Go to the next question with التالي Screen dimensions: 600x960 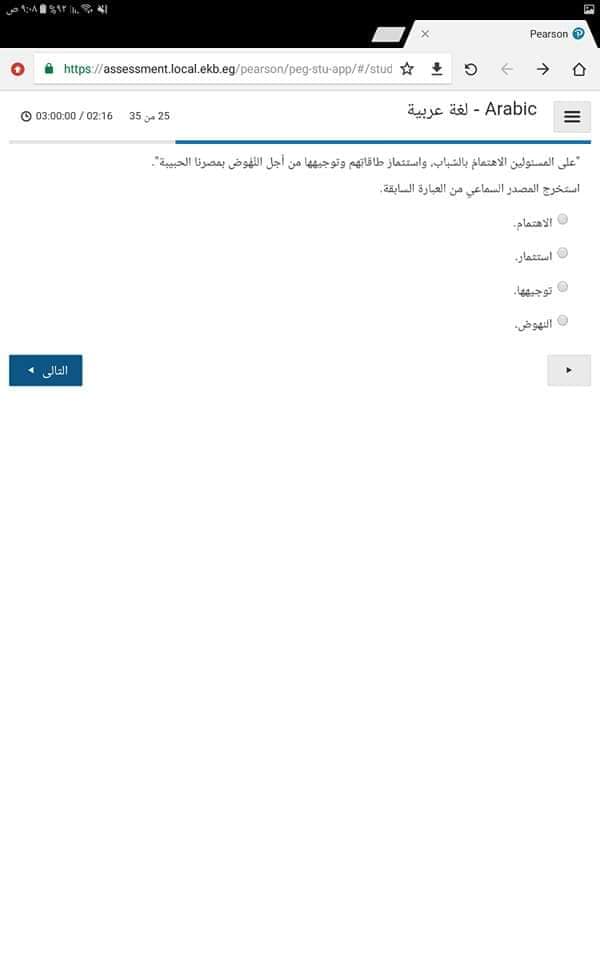(x=45, y=370)
